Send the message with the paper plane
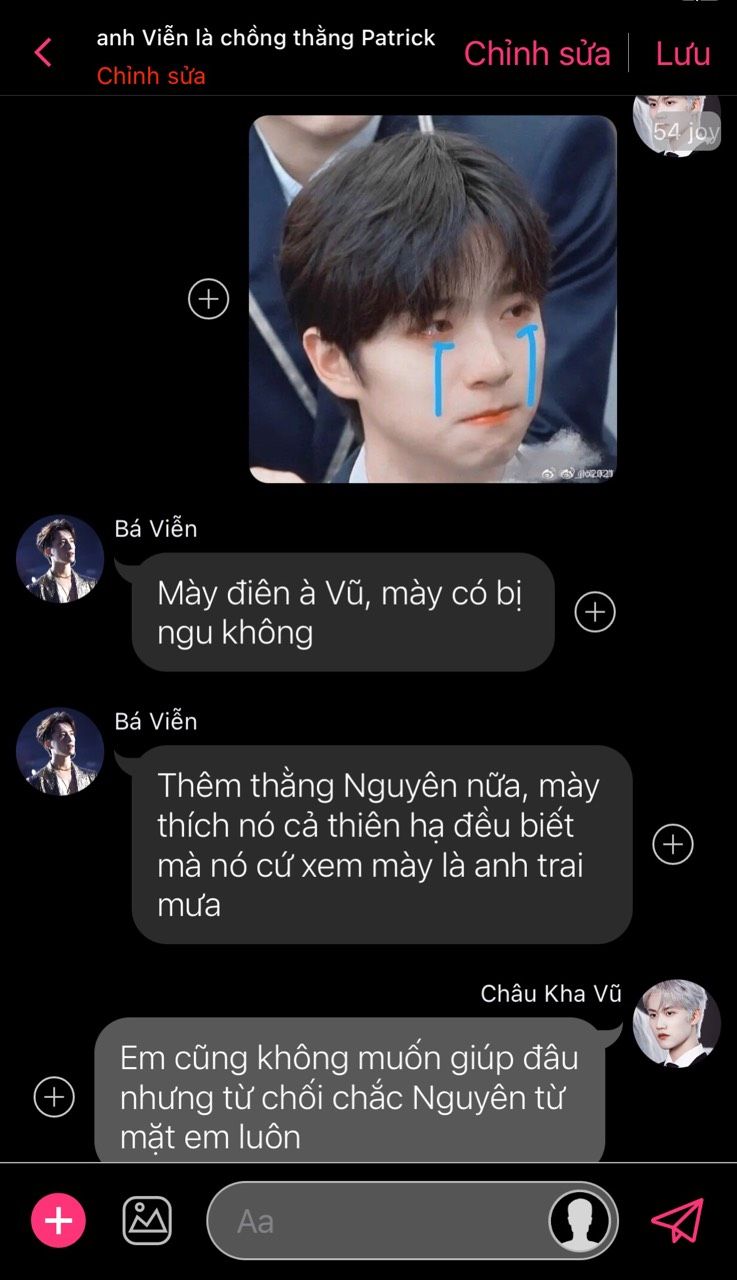Image resolution: width=737 pixels, height=1280 pixels. [x=677, y=1221]
